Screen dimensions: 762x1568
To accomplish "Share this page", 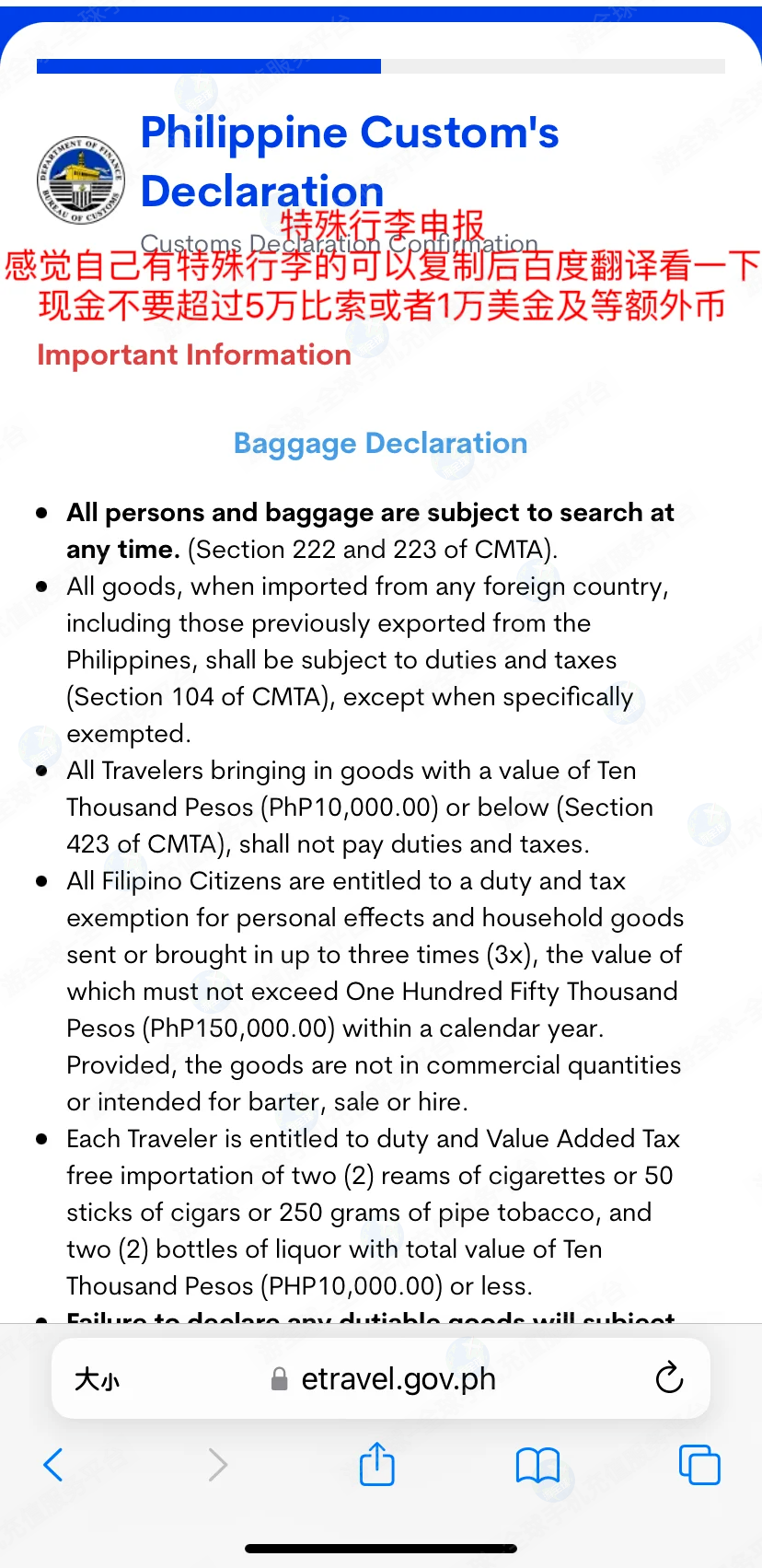I will click(376, 1463).
